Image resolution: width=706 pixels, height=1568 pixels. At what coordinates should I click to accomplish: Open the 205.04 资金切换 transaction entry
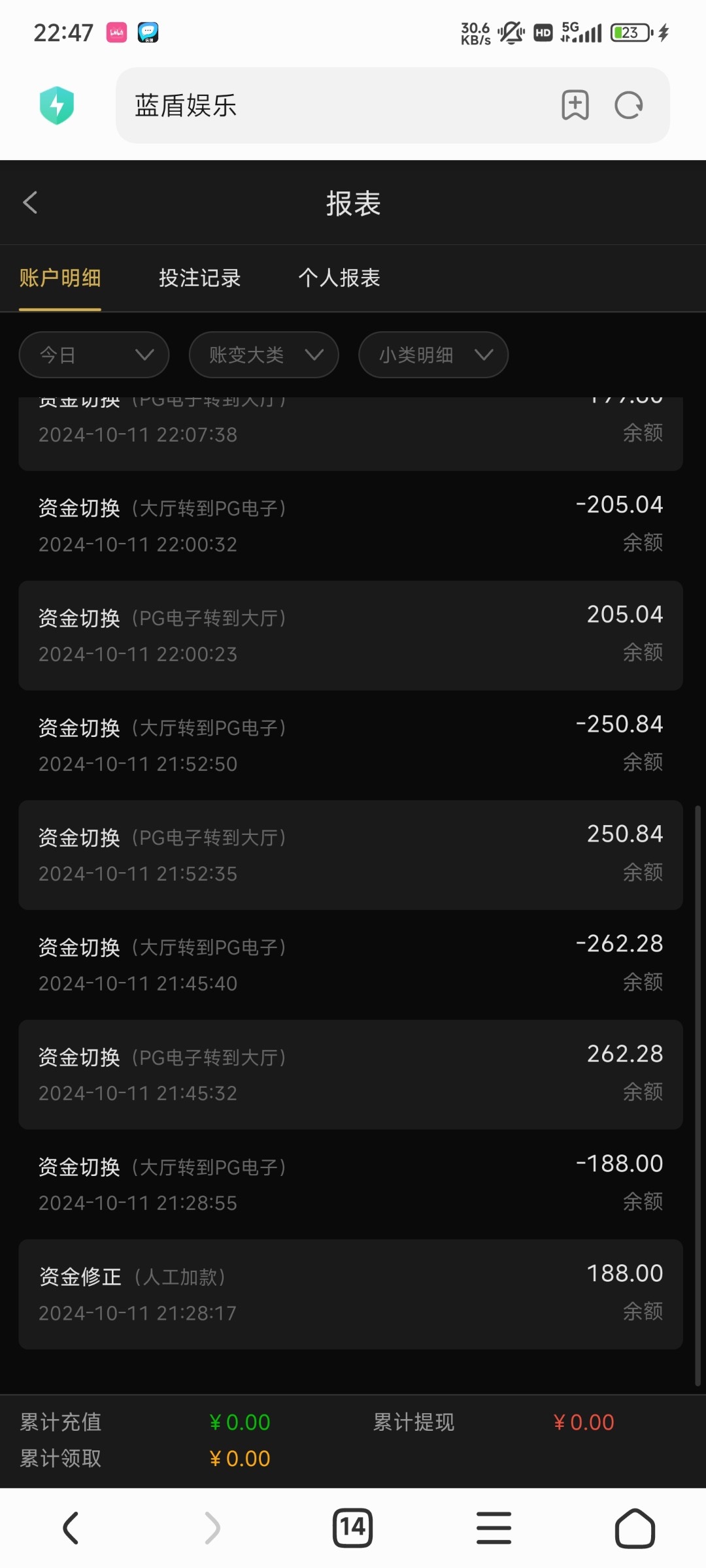353,634
